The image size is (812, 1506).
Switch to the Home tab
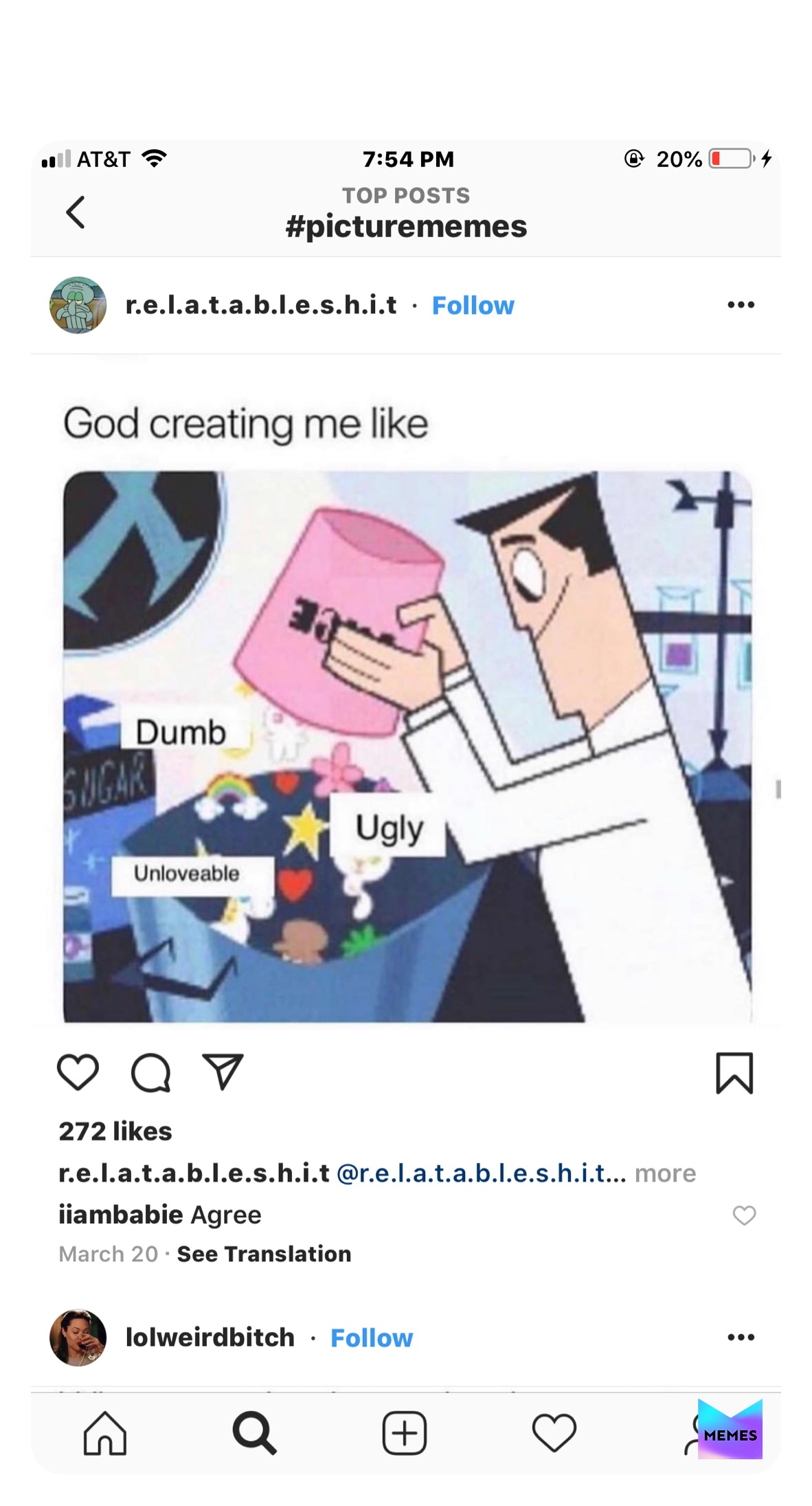coord(105,1433)
